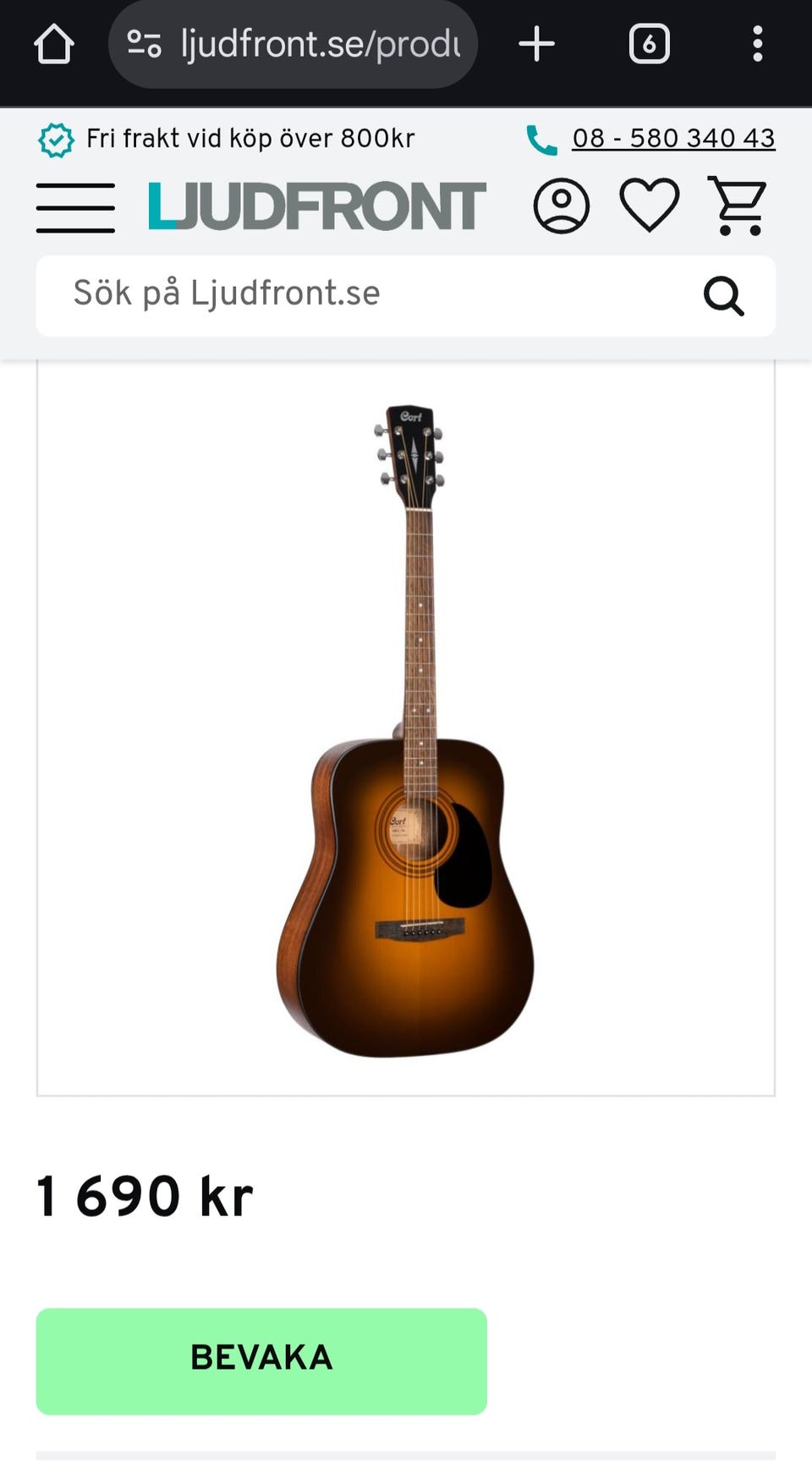Call the phone number 08 - 580 340 43
This screenshot has height=1468, width=812.
click(672, 138)
